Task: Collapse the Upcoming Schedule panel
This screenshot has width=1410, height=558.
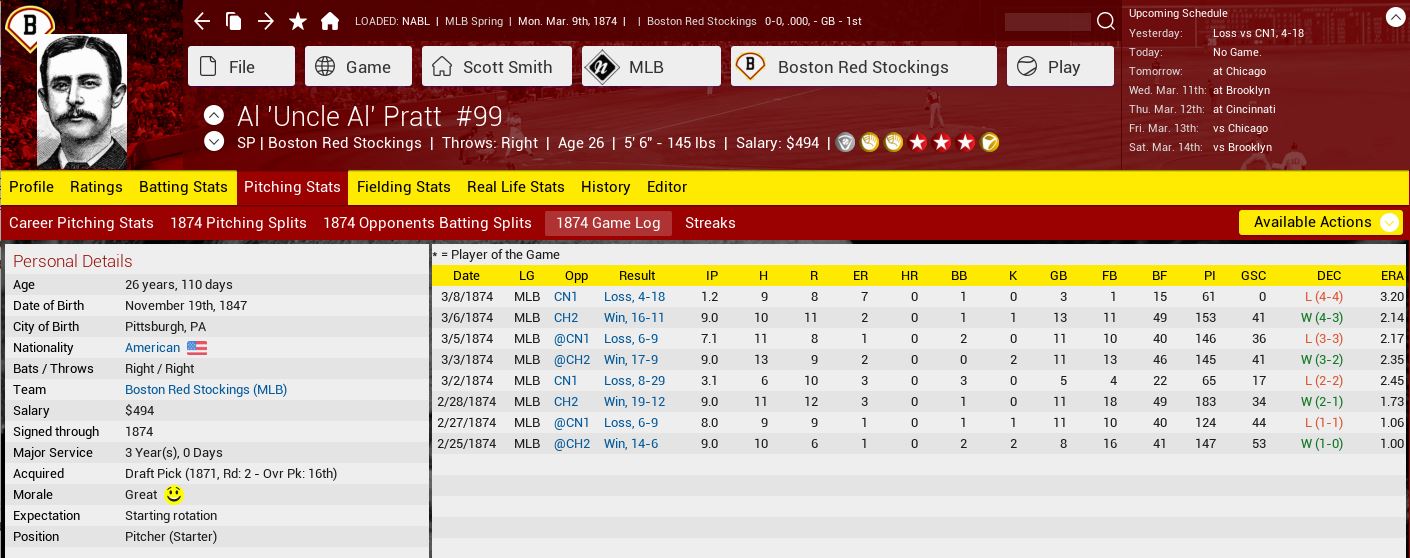Action: click(x=1395, y=15)
